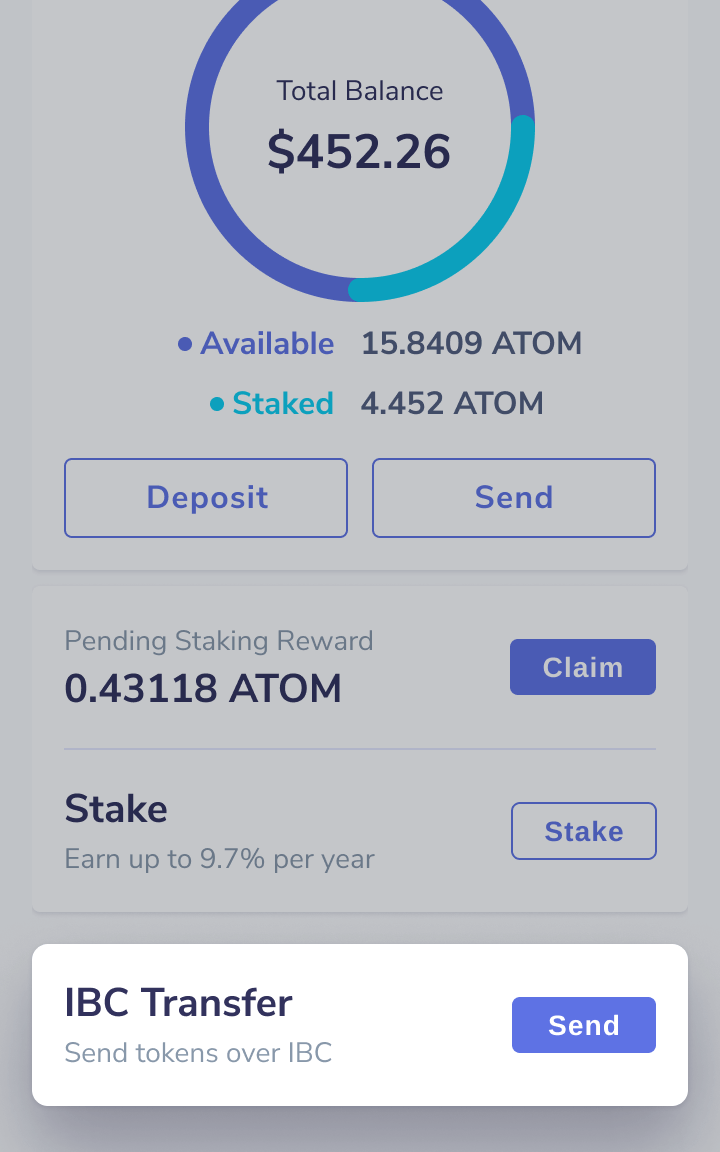Click the 15.8409 ATOM available amount
The image size is (720, 1152).
point(471,343)
